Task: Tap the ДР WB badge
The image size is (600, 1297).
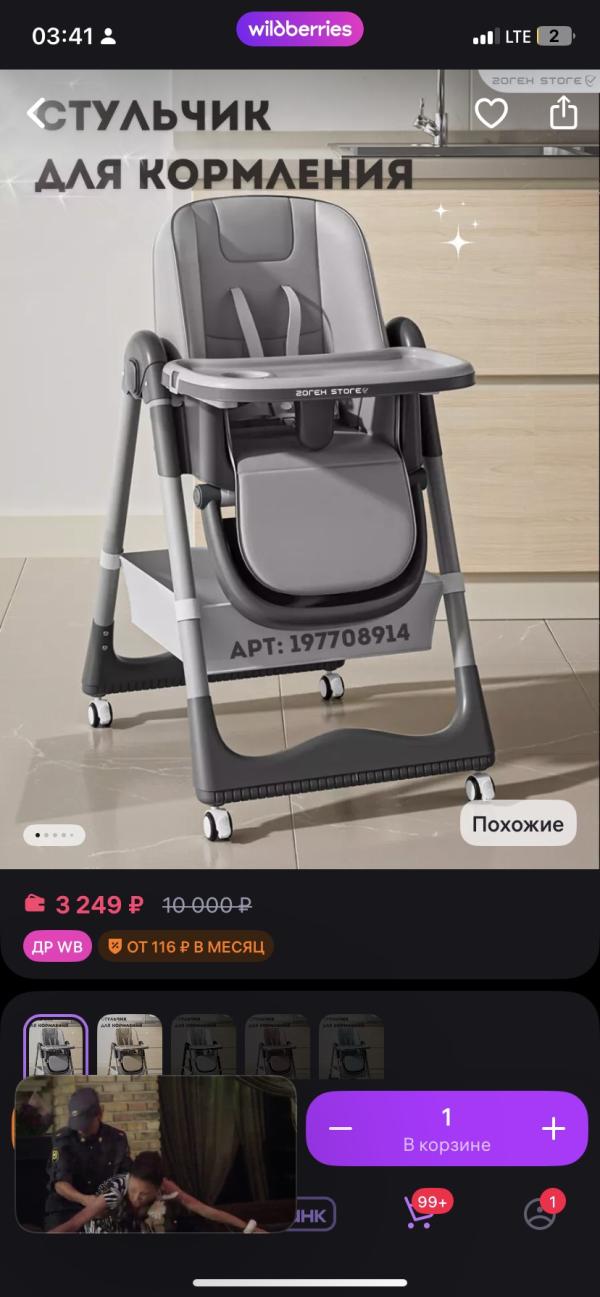Action: [x=57, y=946]
